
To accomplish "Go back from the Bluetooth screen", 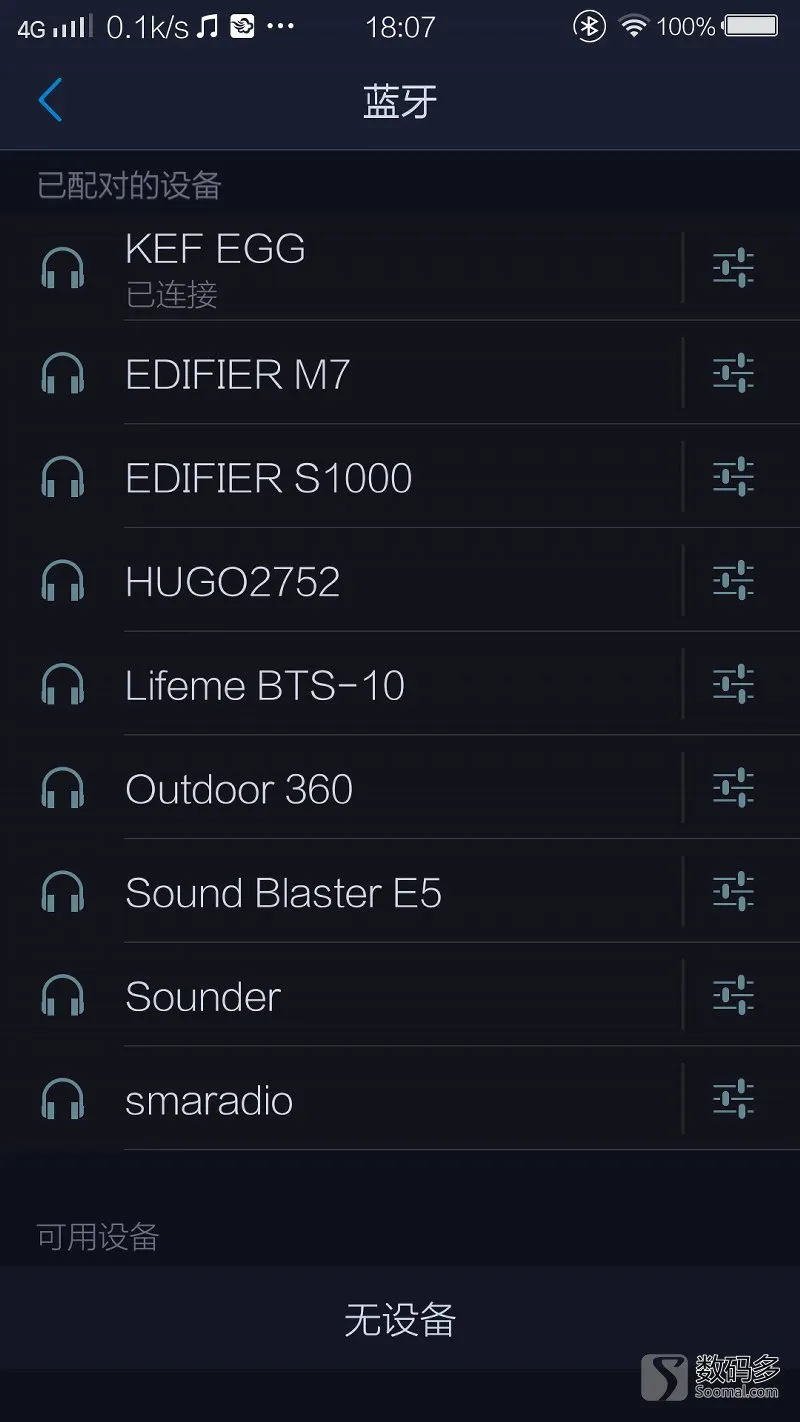I will pos(50,101).
